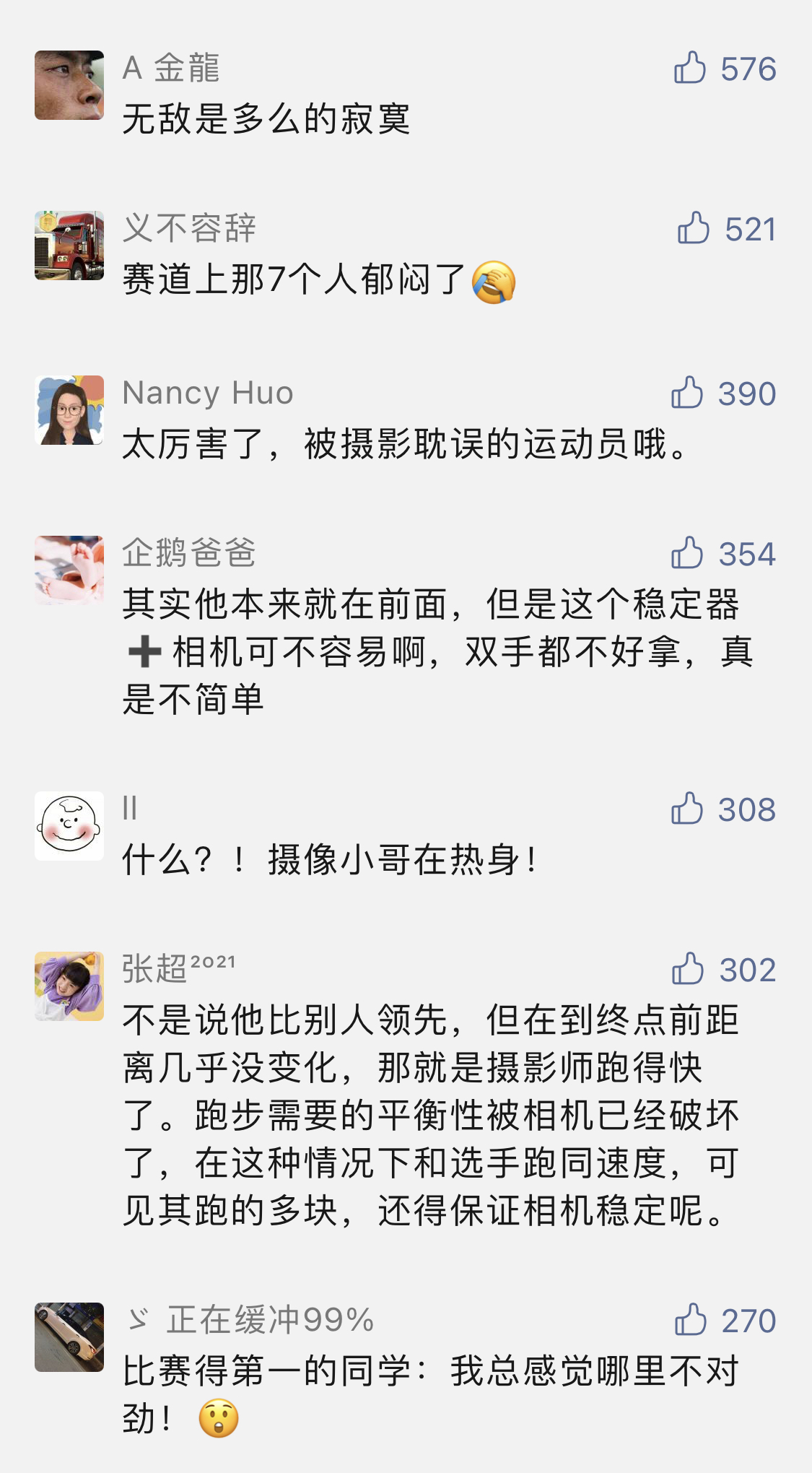Viewport: 812px width, 1473px height.
Task: Like the comment with 308 likes
Action: click(687, 809)
